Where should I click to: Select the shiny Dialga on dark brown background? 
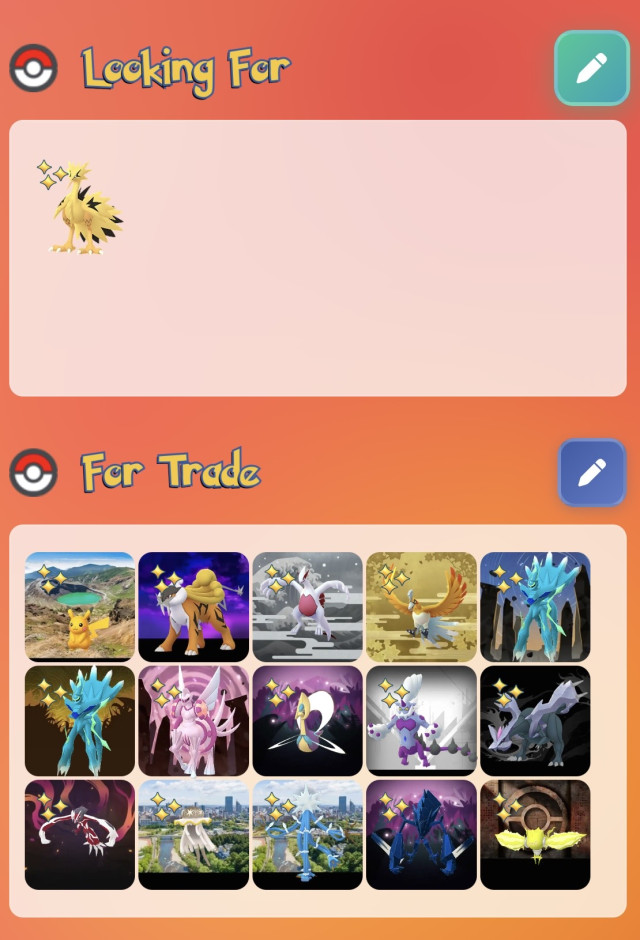[80, 720]
